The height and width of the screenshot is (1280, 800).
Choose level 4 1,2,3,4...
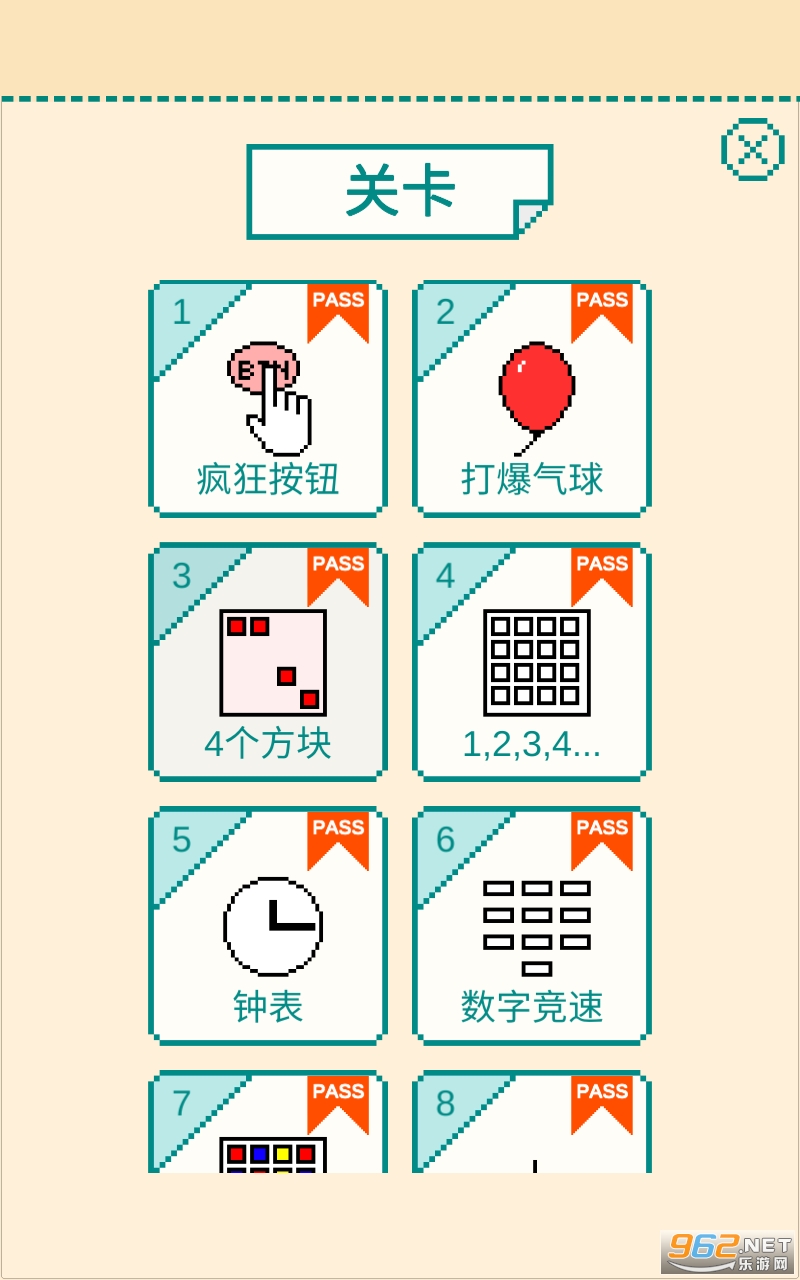(x=532, y=662)
